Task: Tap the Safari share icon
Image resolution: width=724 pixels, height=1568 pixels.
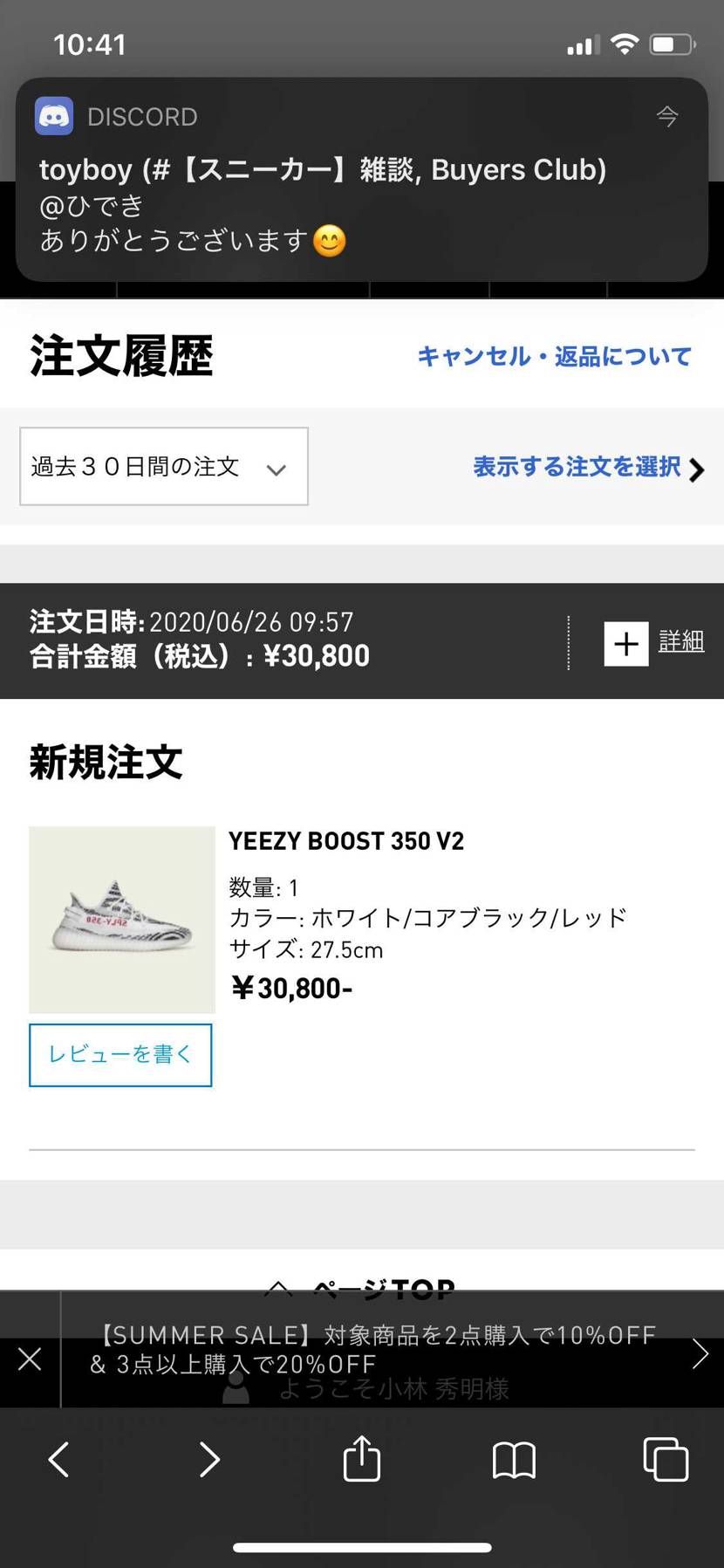Action: coord(362,1459)
